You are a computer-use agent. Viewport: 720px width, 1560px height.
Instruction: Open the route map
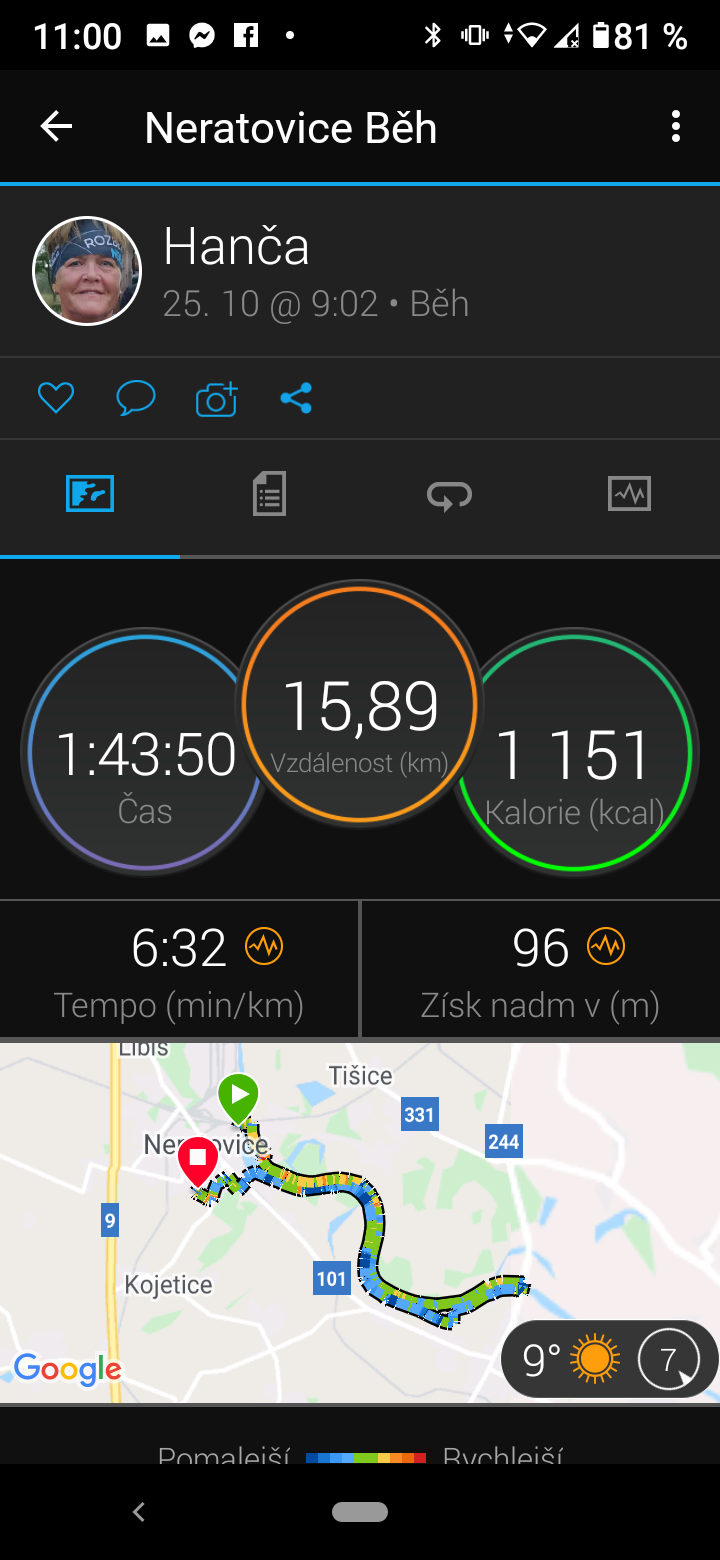[x=360, y=1222]
